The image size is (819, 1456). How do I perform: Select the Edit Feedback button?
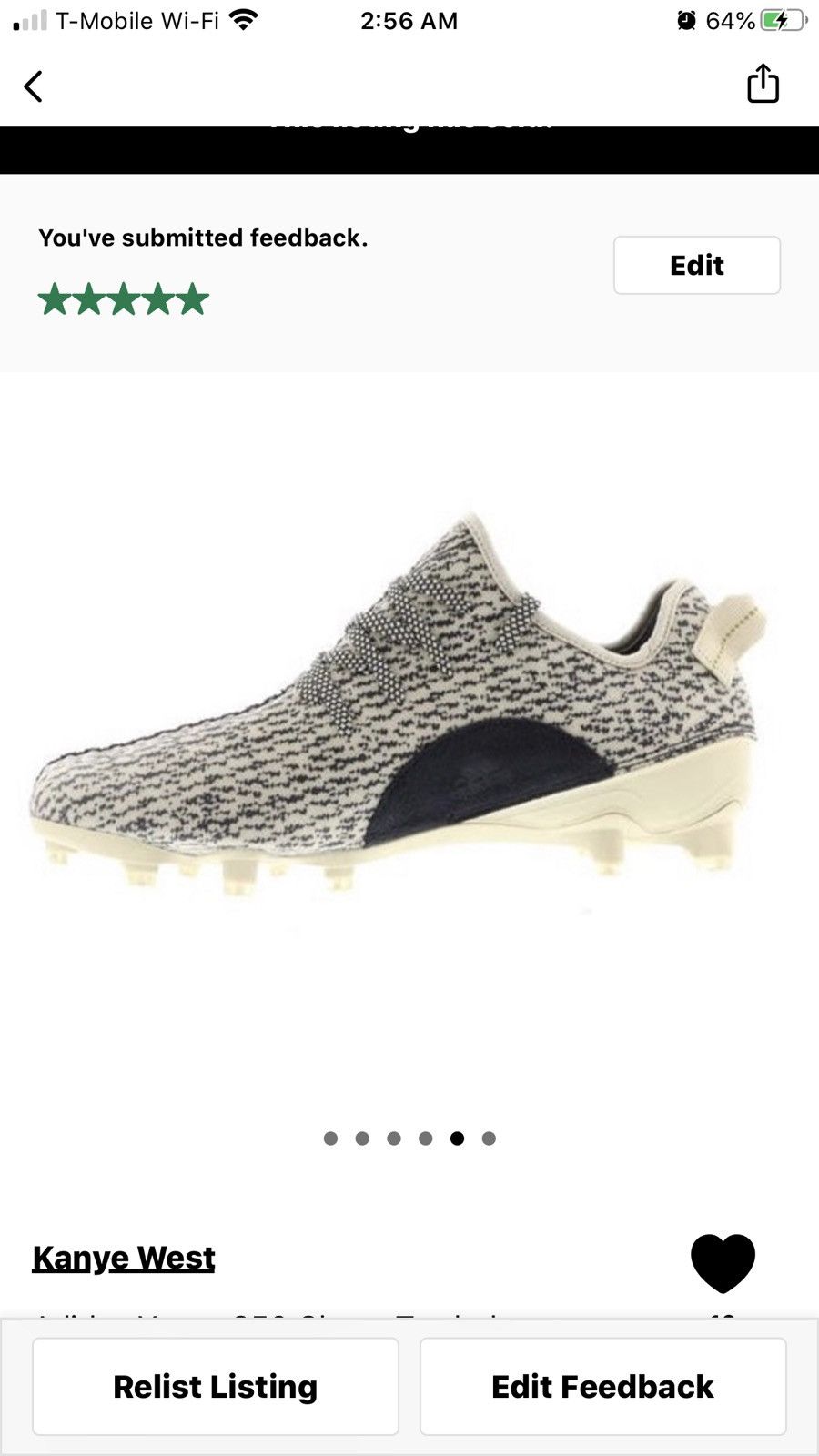pos(602,1386)
